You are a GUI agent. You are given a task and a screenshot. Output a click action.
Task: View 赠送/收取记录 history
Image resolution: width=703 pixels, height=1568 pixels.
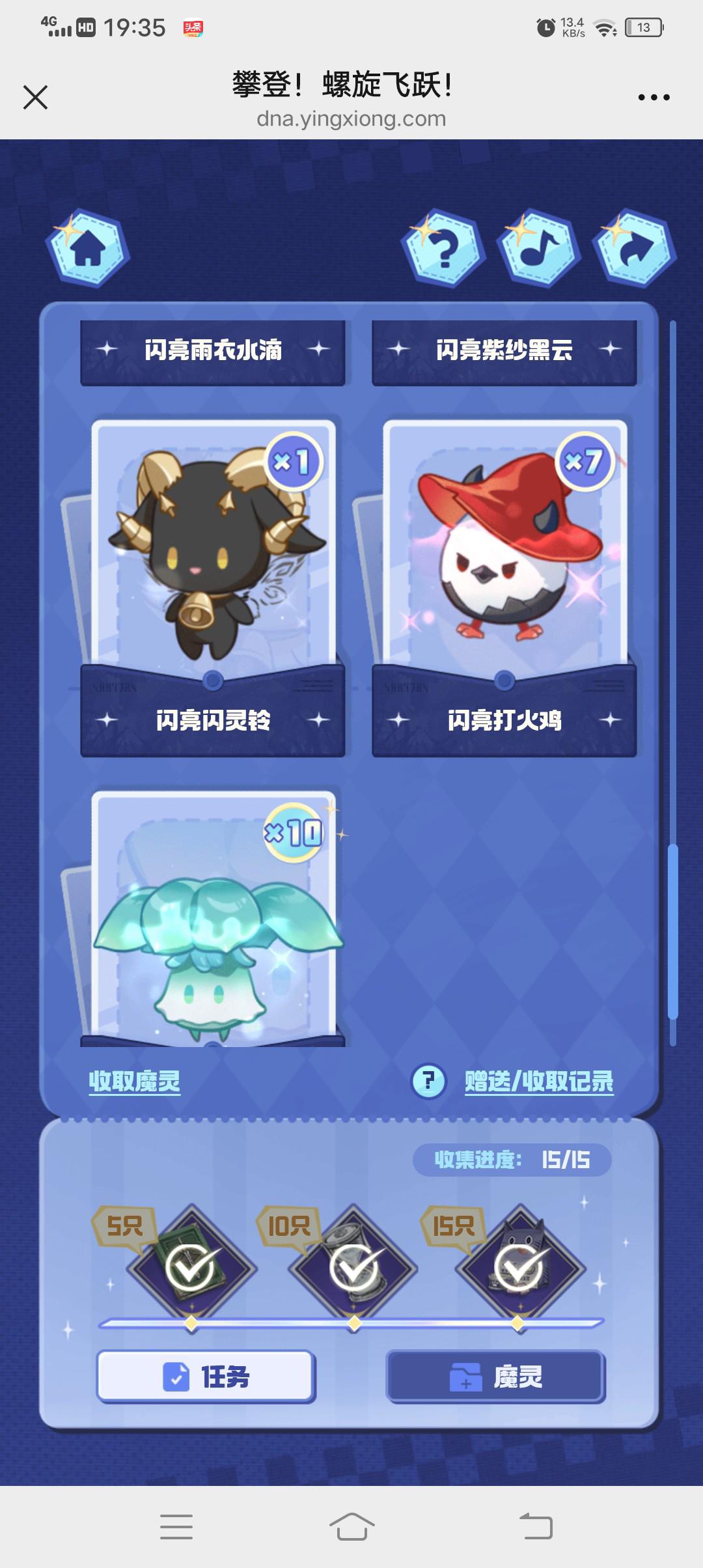(x=538, y=1082)
